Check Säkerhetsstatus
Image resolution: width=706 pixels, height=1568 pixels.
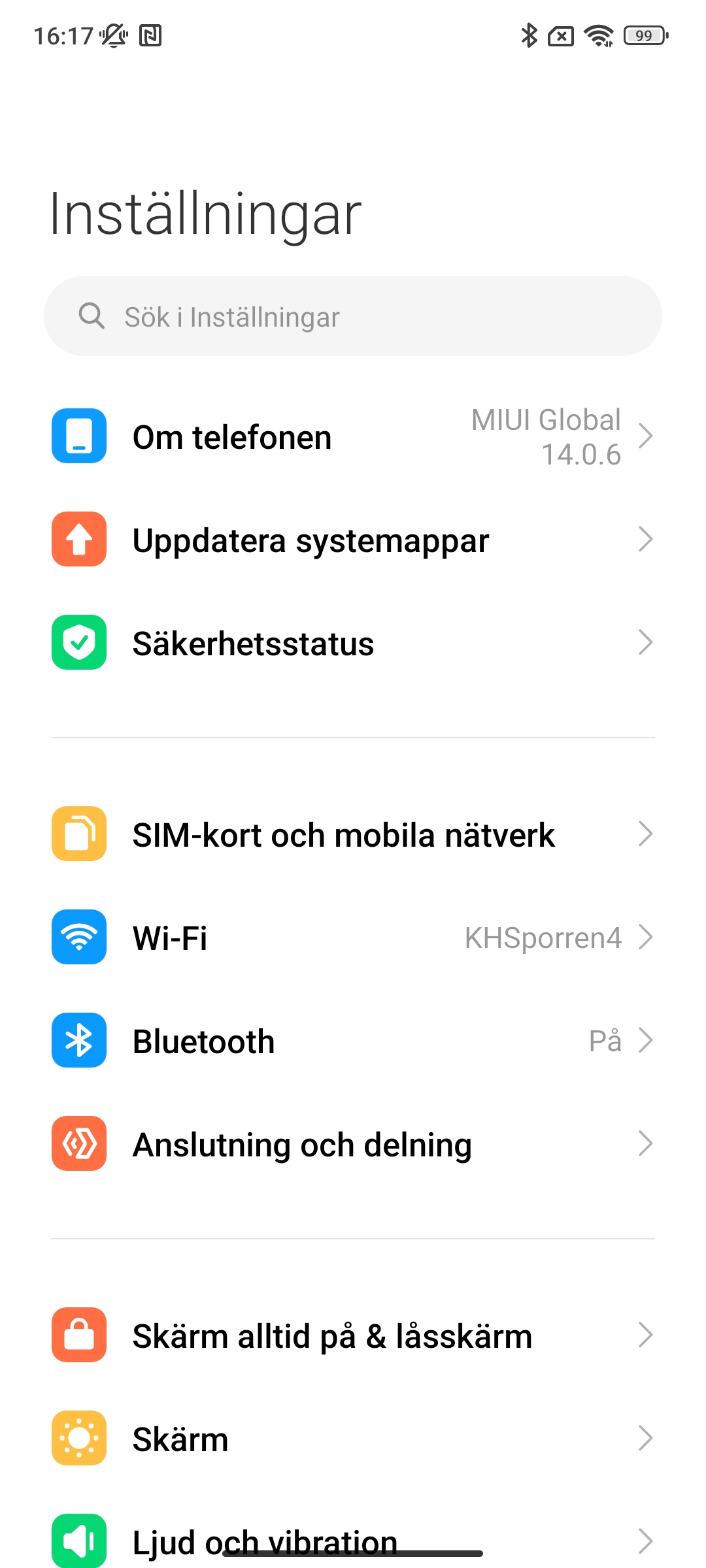353,644
